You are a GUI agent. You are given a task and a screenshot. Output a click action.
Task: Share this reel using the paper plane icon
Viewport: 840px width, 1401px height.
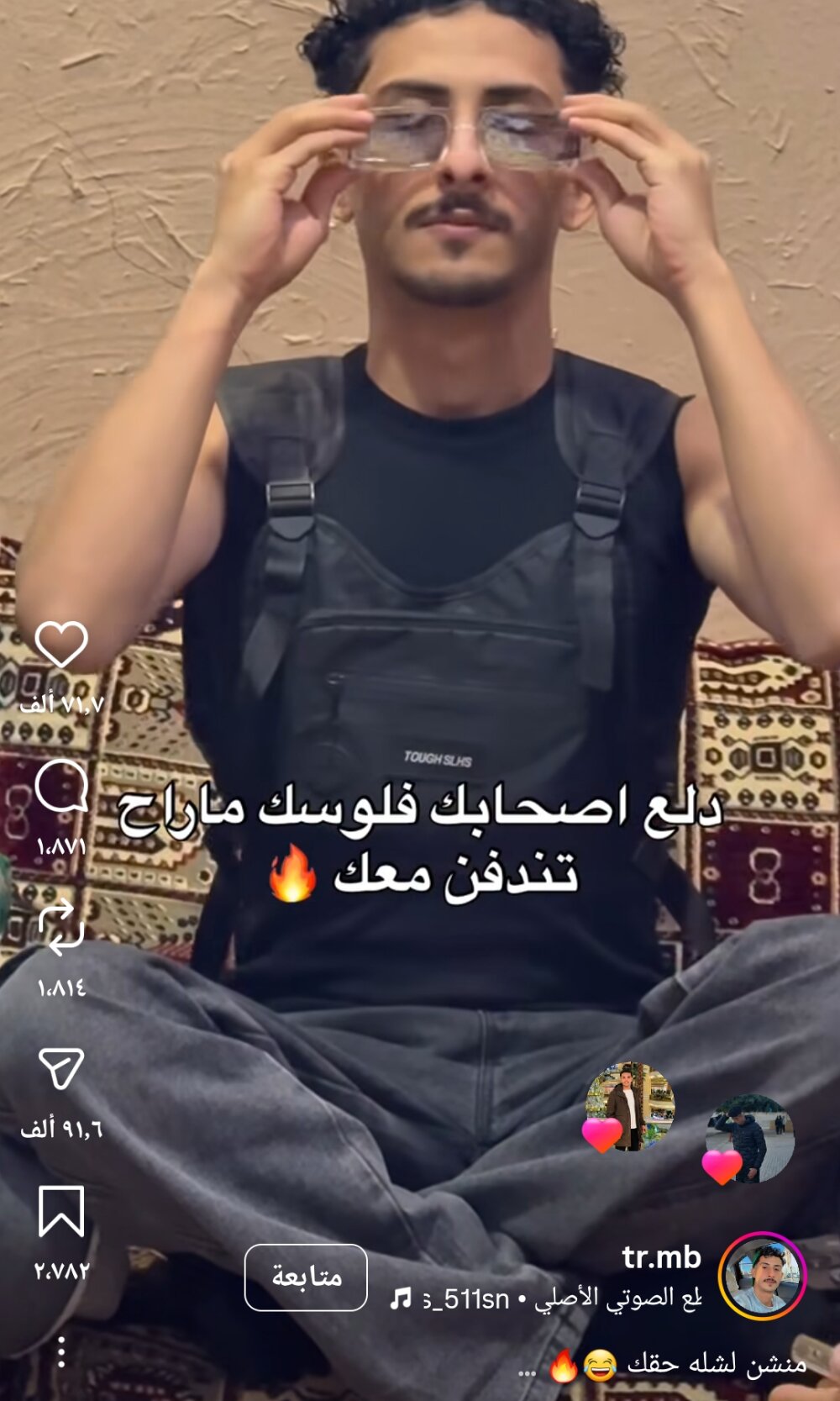(61, 1069)
